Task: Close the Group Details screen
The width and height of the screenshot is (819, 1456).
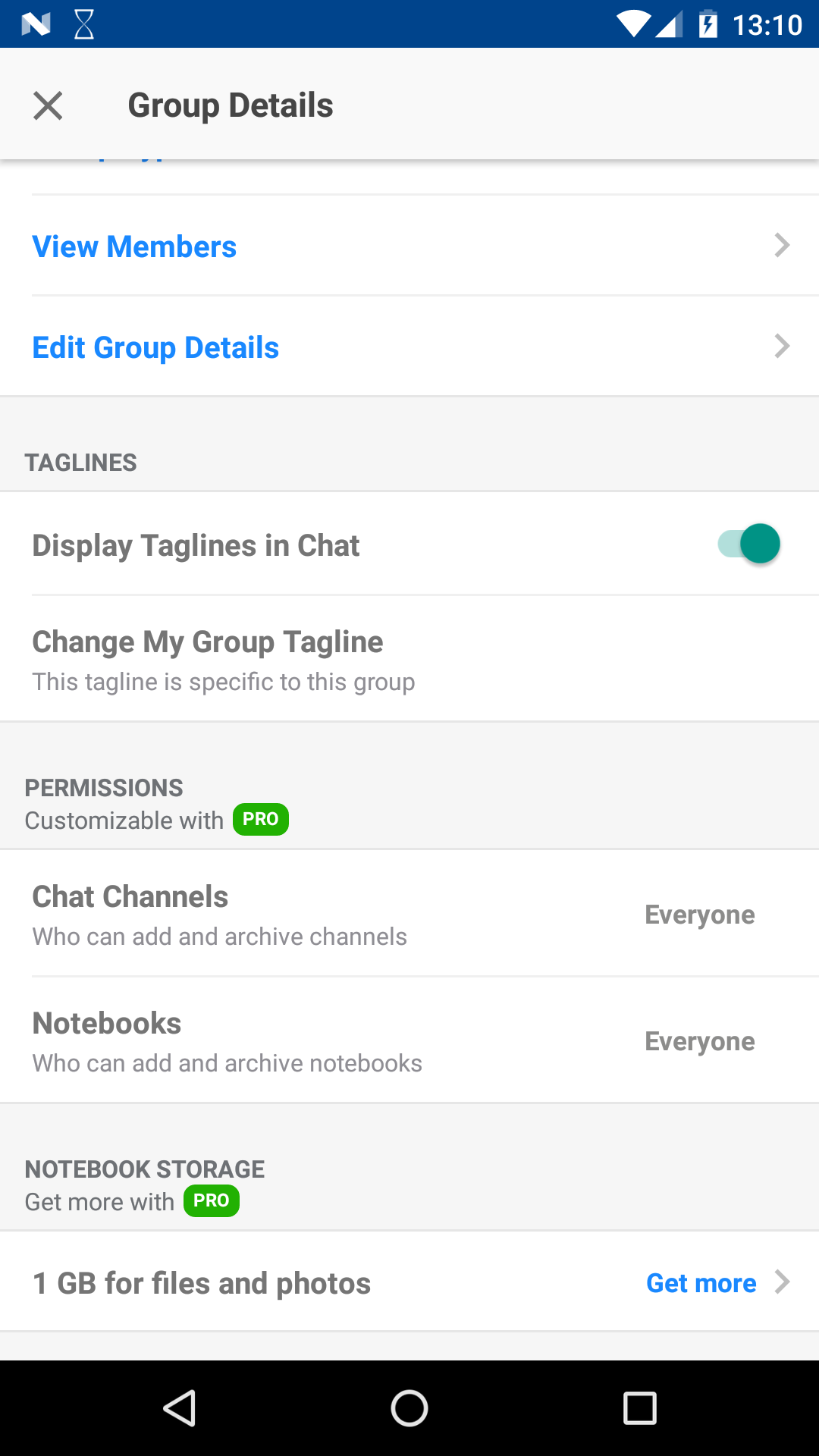Action: pos(48,105)
